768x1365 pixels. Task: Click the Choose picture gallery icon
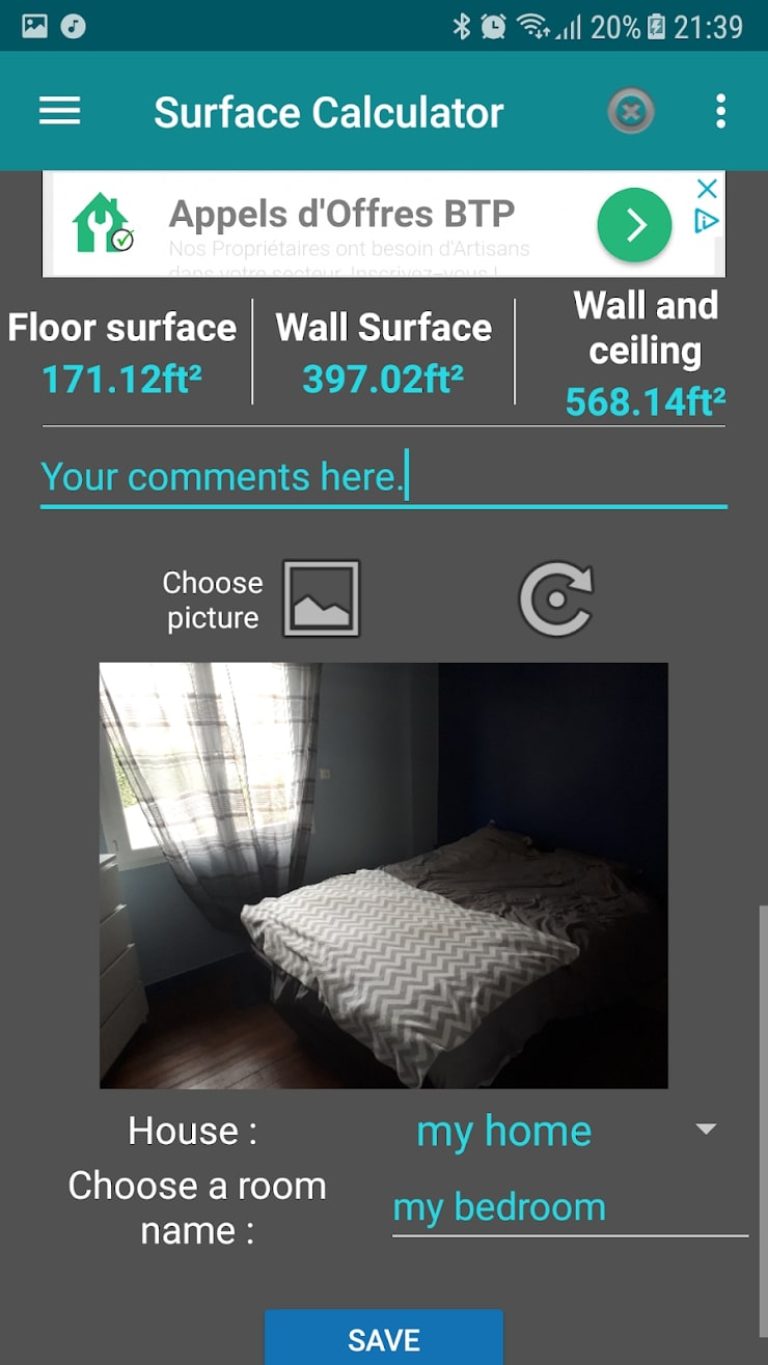(322, 597)
